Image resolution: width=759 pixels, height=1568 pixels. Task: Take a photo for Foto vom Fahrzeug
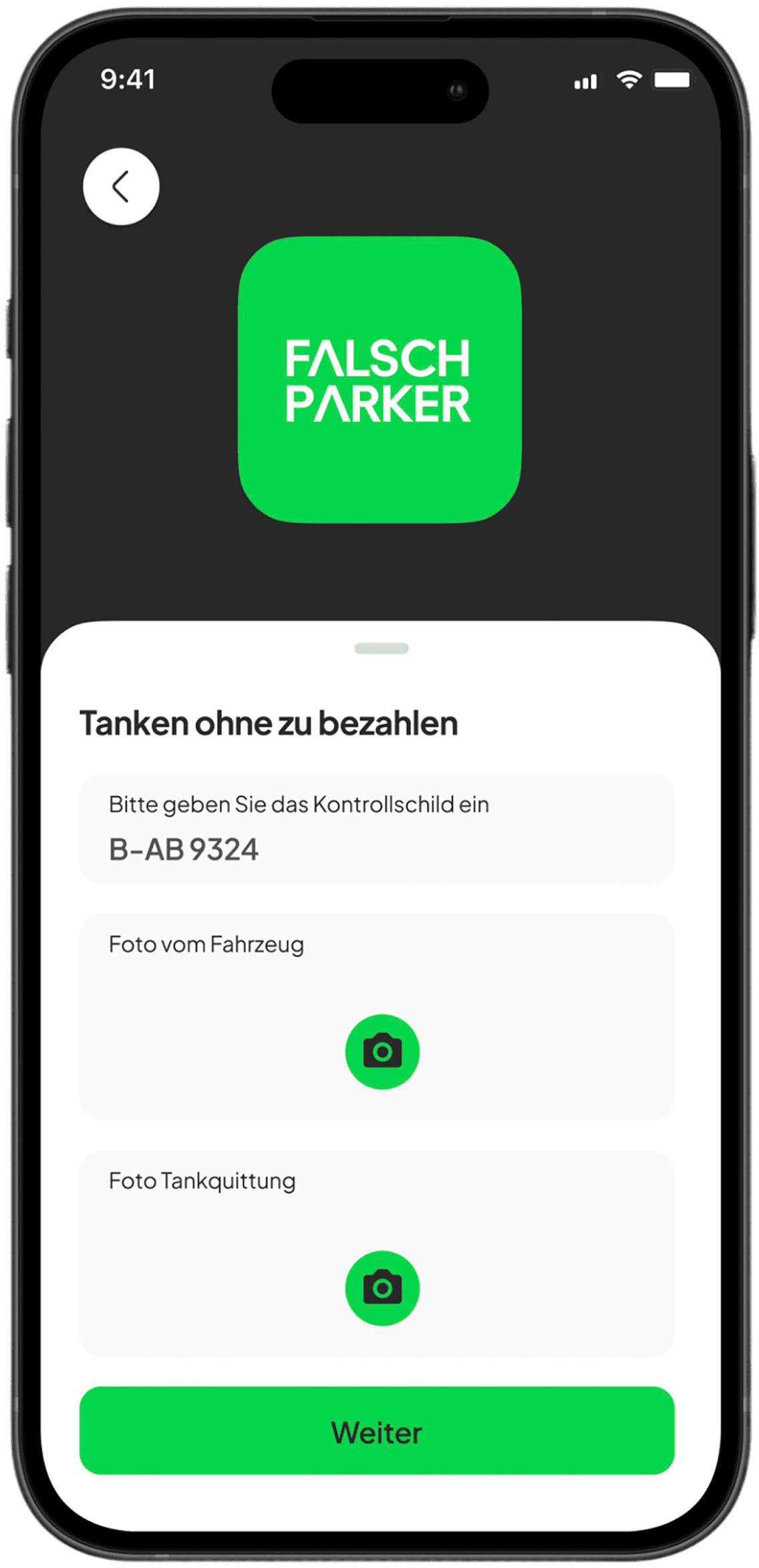pos(382,1052)
